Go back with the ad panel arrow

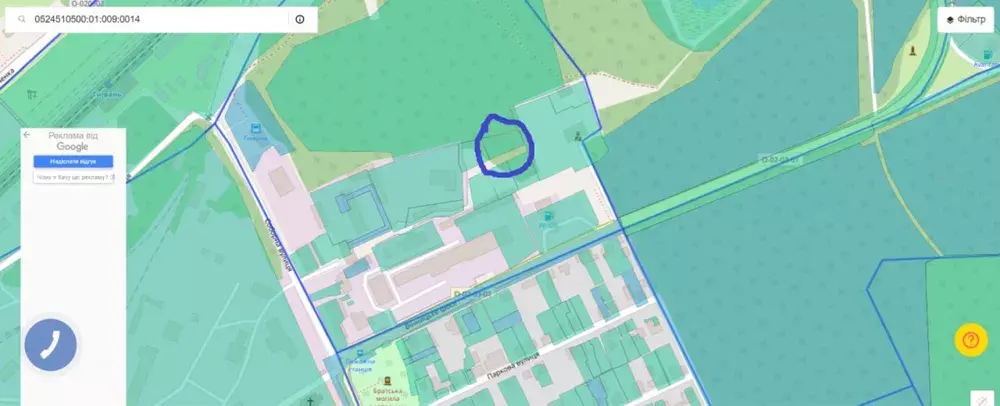pyautogui.click(x=27, y=134)
